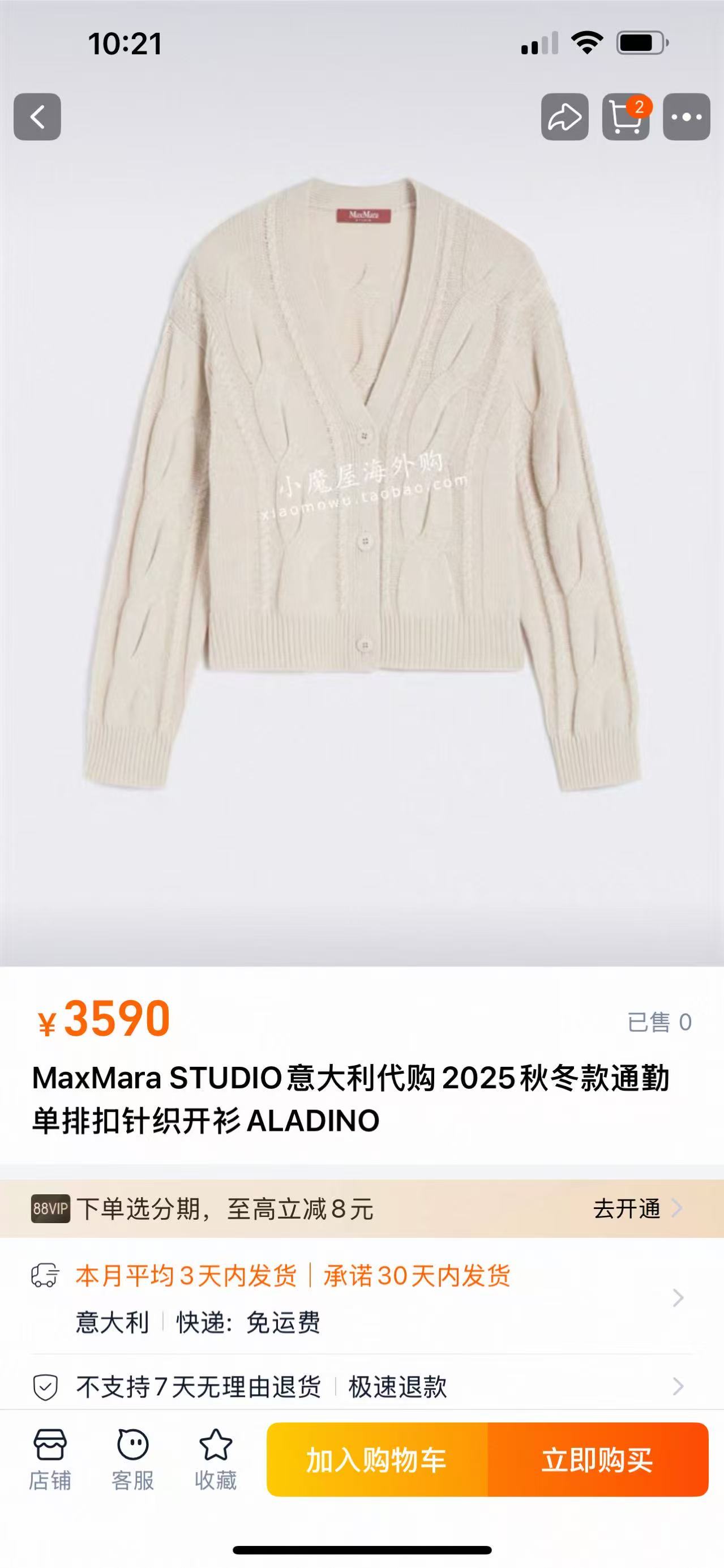Tap 加入购物车 to add to cart

(377, 1460)
